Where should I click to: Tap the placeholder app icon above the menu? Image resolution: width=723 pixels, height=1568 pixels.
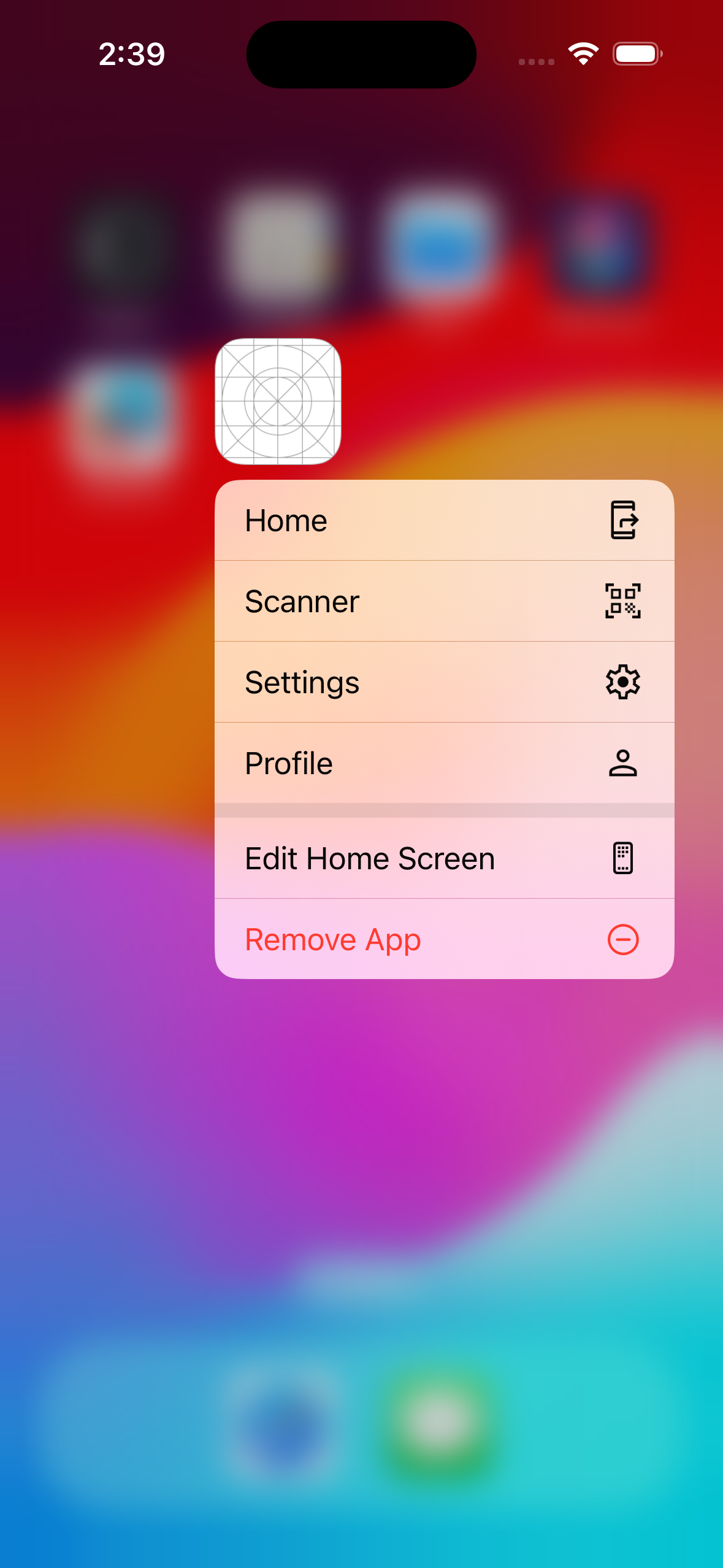278,402
